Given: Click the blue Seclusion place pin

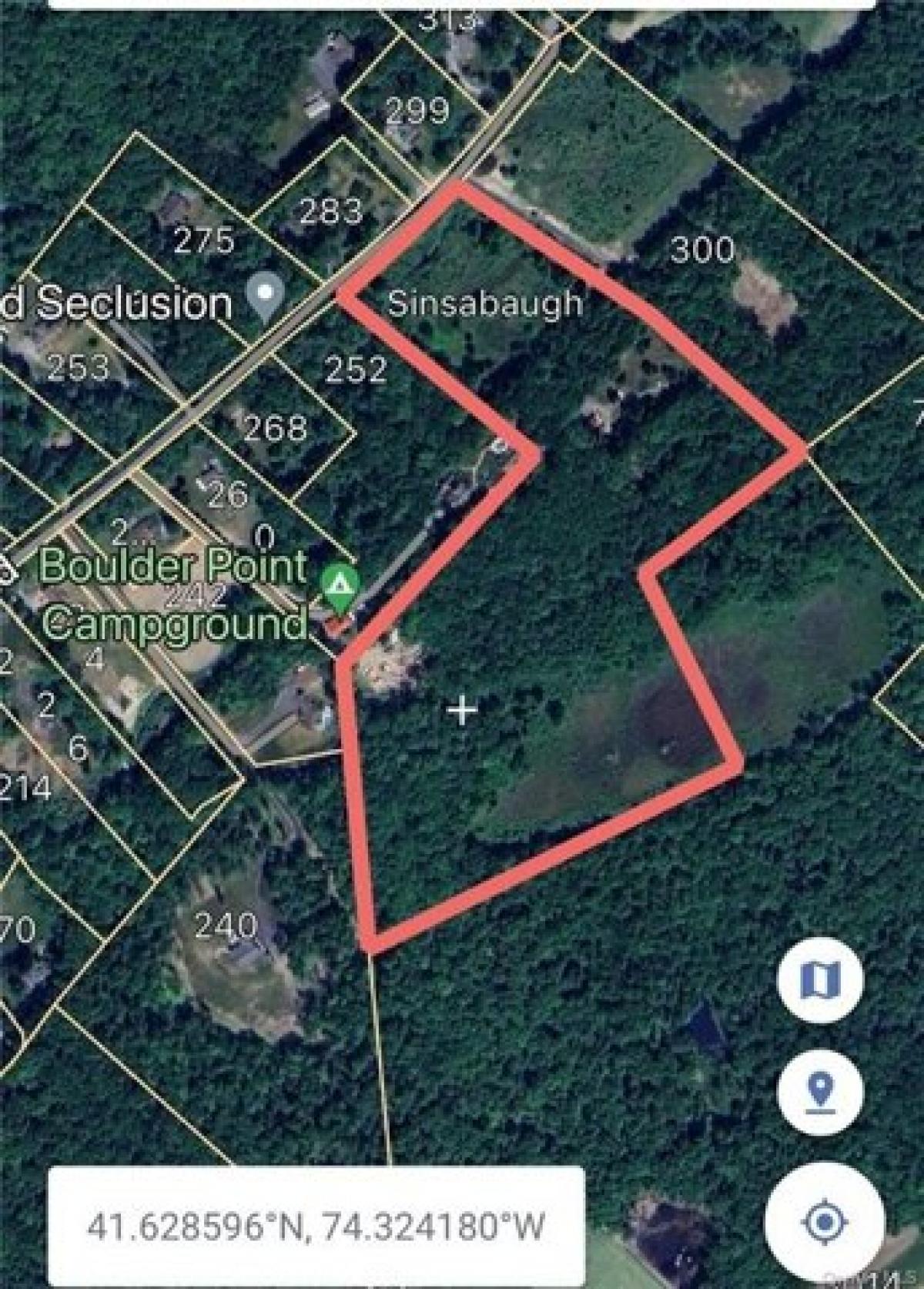Looking at the screenshot, I should (x=264, y=293).
